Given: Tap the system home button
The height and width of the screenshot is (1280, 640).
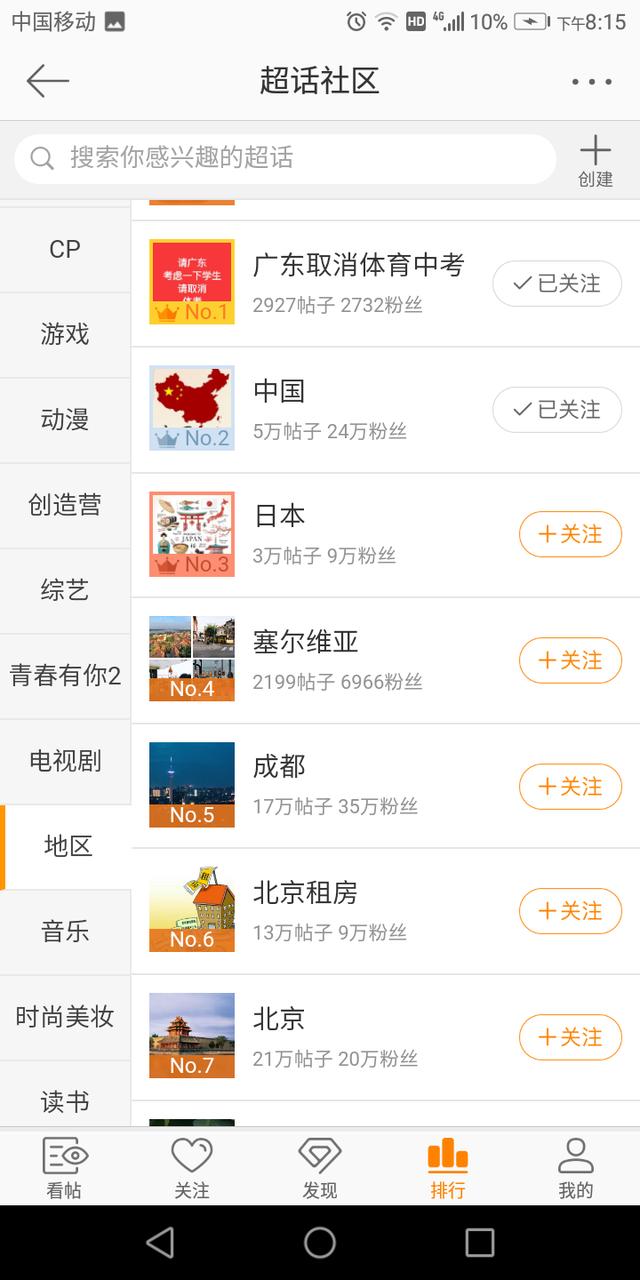Looking at the screenshot, I should pyautogui.click(x=320, y=1242).
